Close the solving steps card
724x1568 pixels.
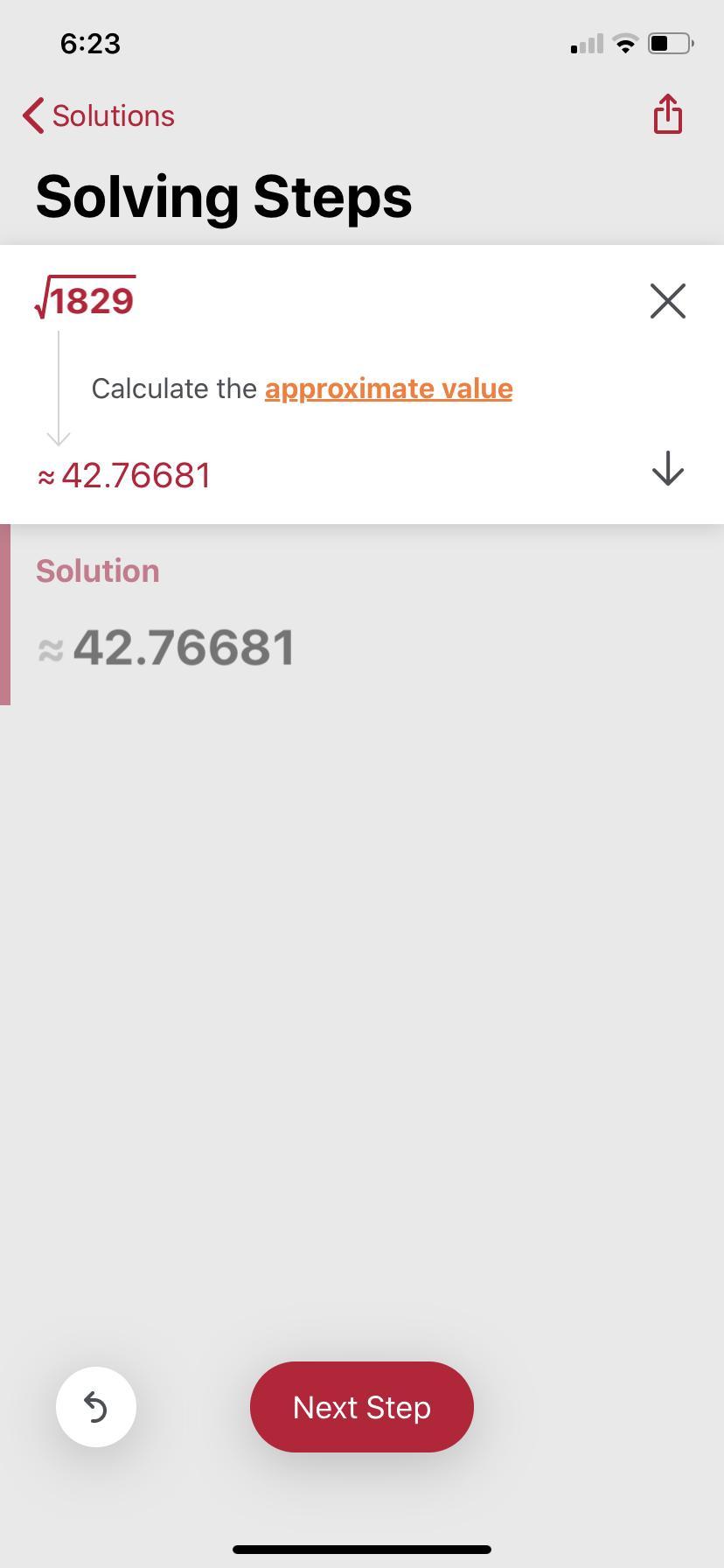pos(667,301)
